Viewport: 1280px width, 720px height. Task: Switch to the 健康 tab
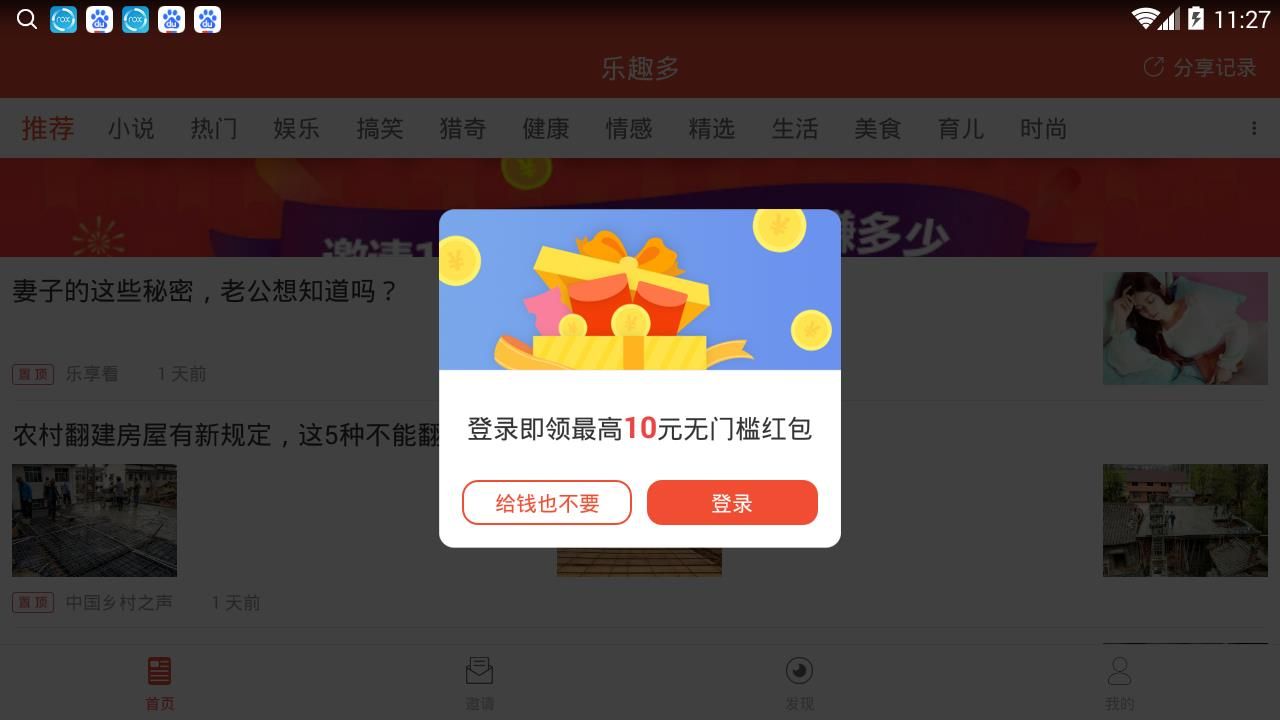click(546, 129)
